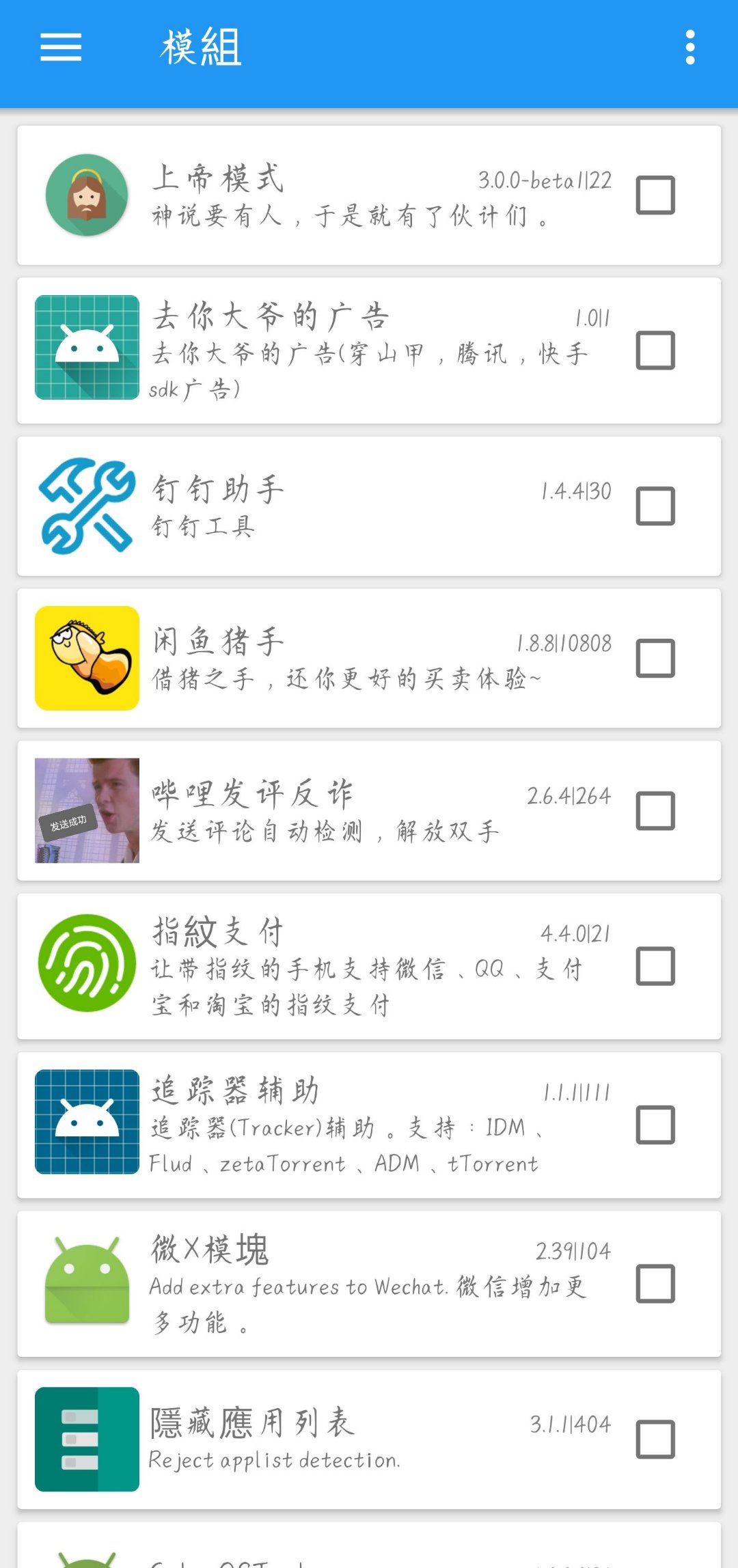Tap the green fingerprint icon for 指紋支付
The width and height of the screenshot is (738, 1568).
pos(85,966)
